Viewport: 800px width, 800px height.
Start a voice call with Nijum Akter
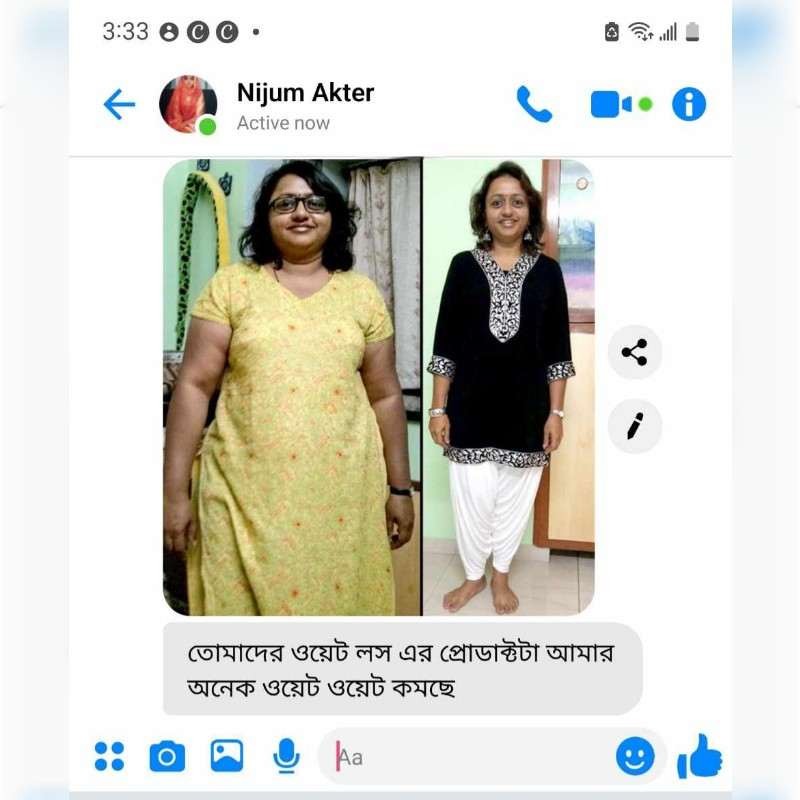[x=534, y=104]
